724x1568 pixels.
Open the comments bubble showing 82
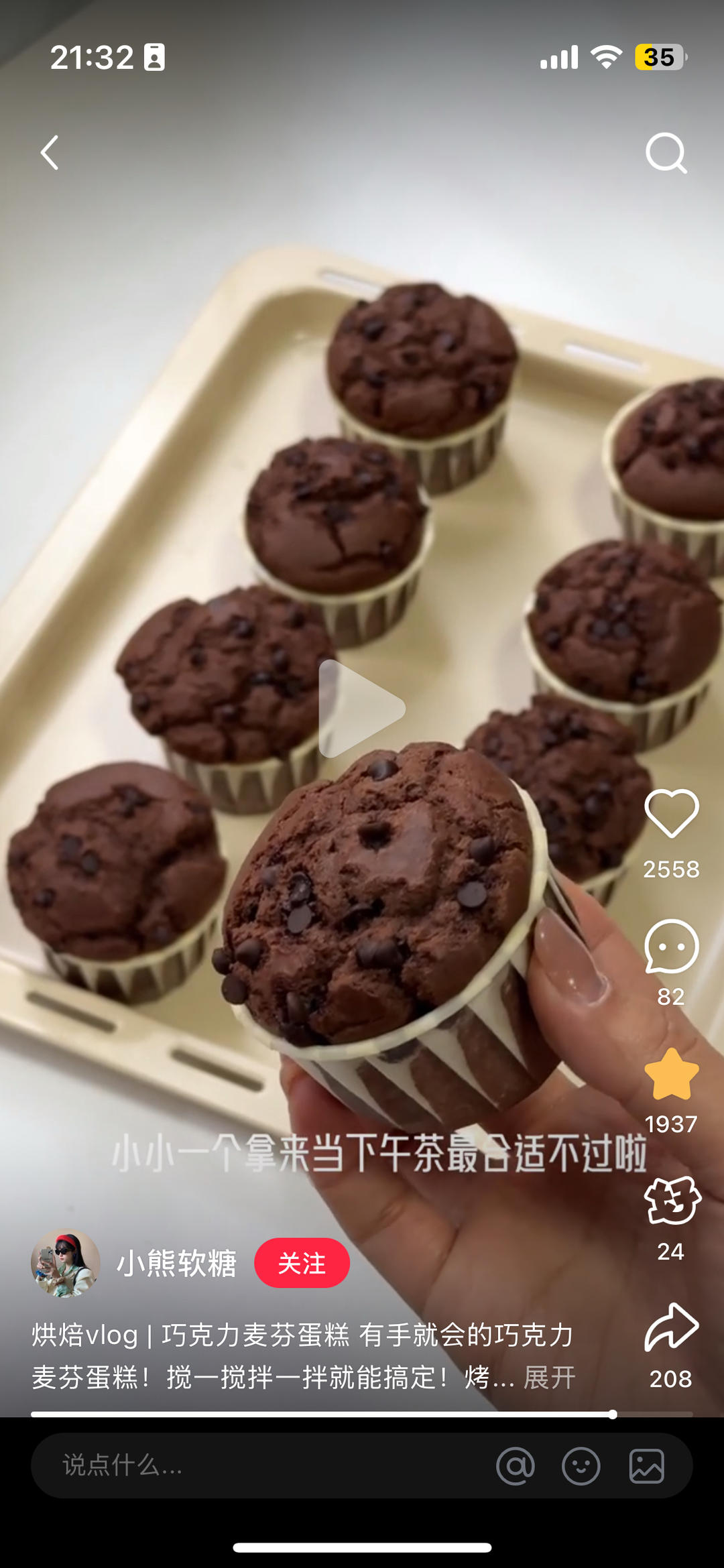point(671,947)
